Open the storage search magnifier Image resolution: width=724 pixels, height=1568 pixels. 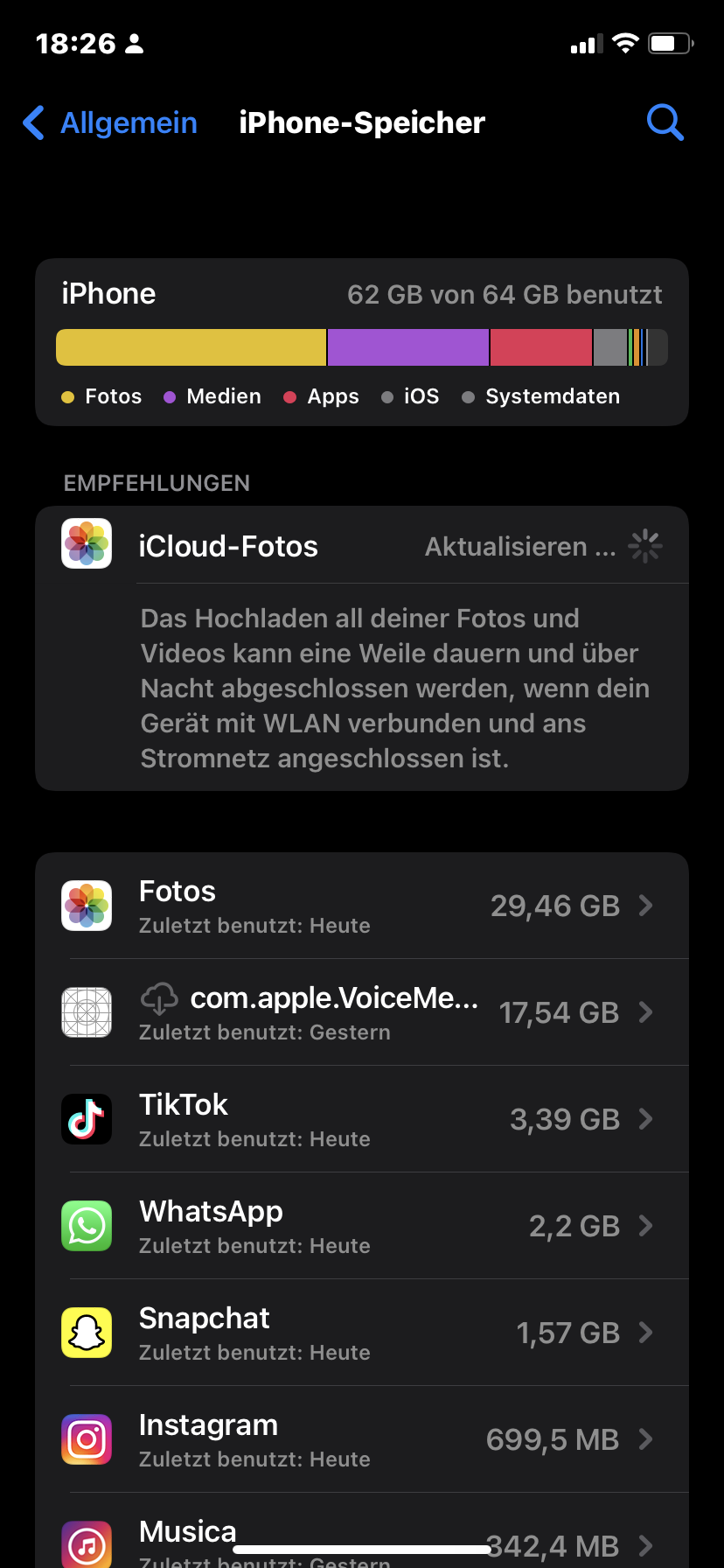pyautogui.click(x=665, y=123)
